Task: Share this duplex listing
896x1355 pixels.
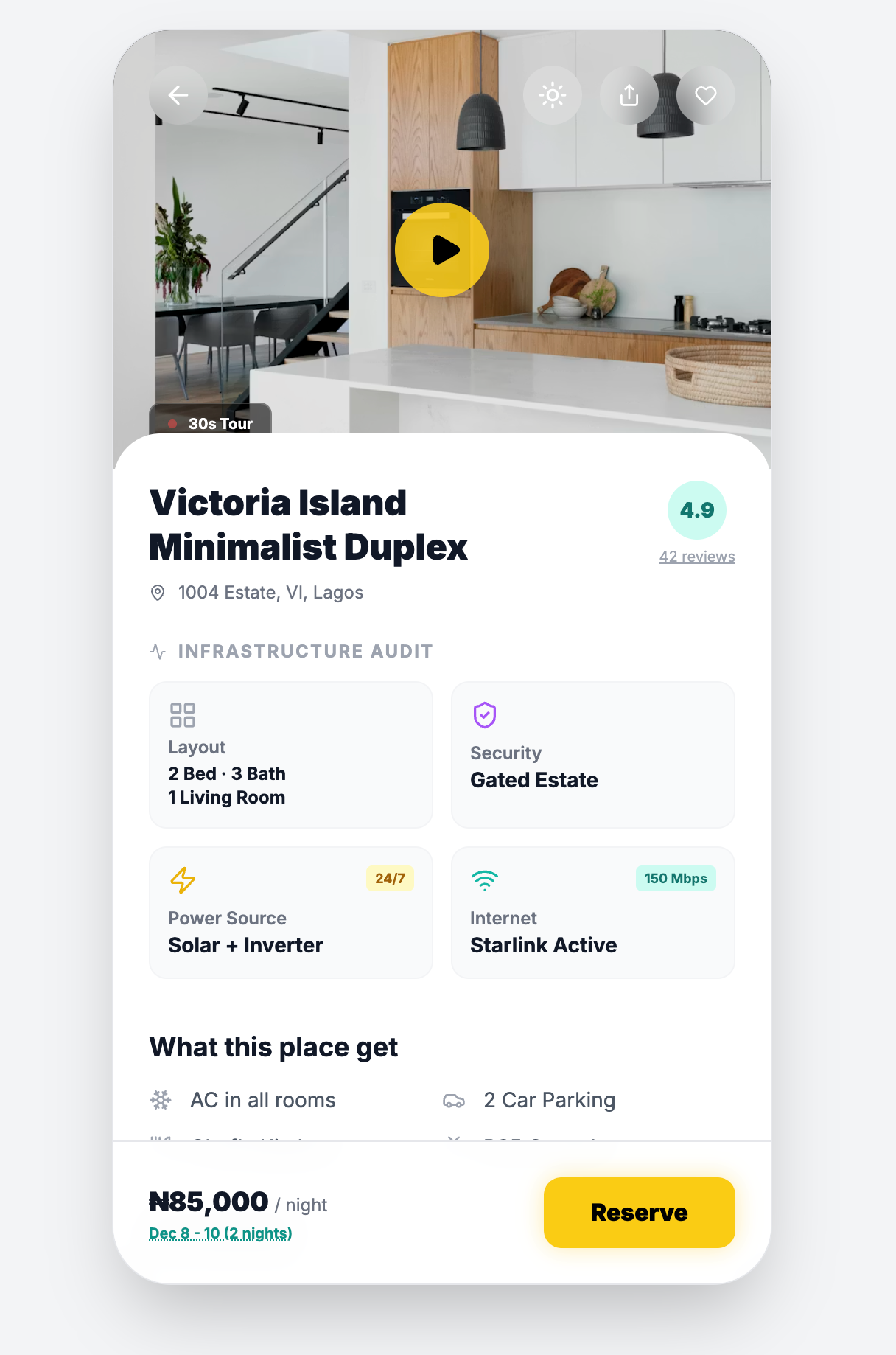Action: coord(629,95)
